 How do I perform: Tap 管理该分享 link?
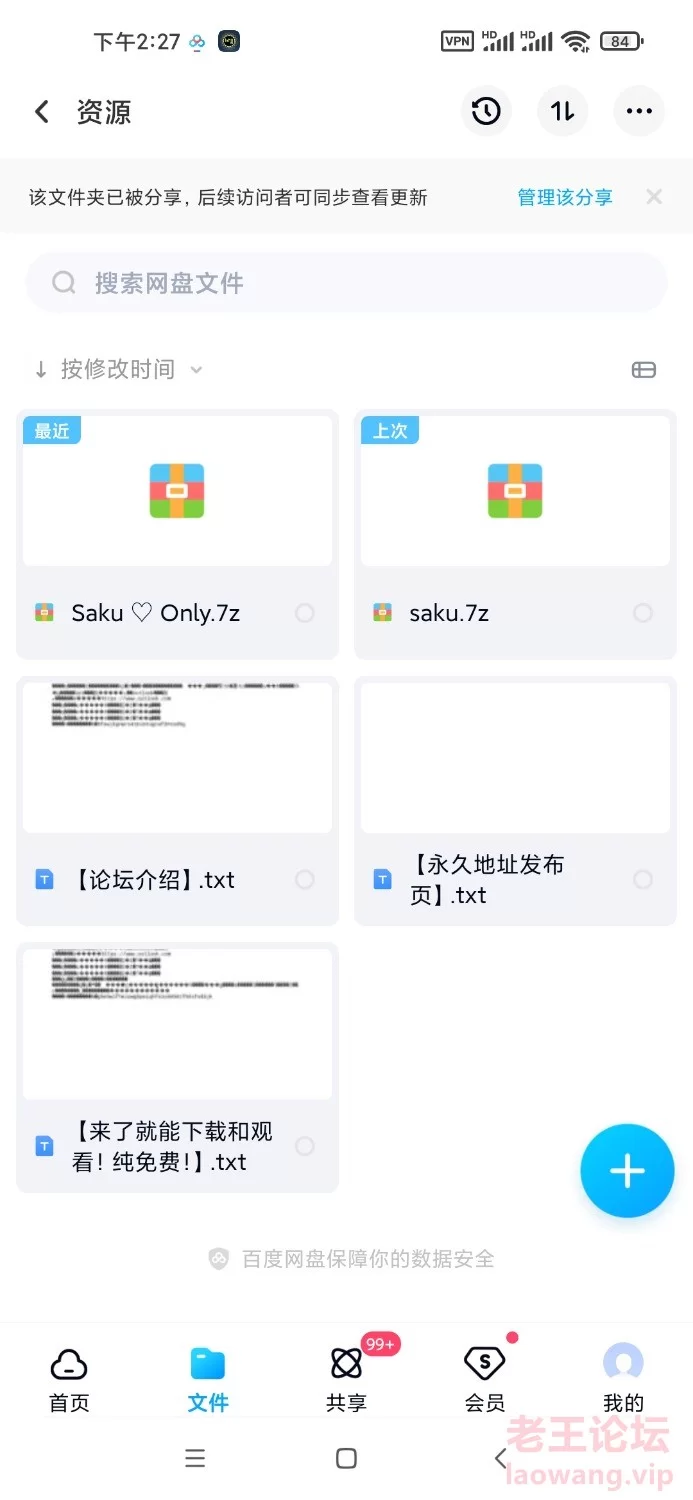coord(564,197)
